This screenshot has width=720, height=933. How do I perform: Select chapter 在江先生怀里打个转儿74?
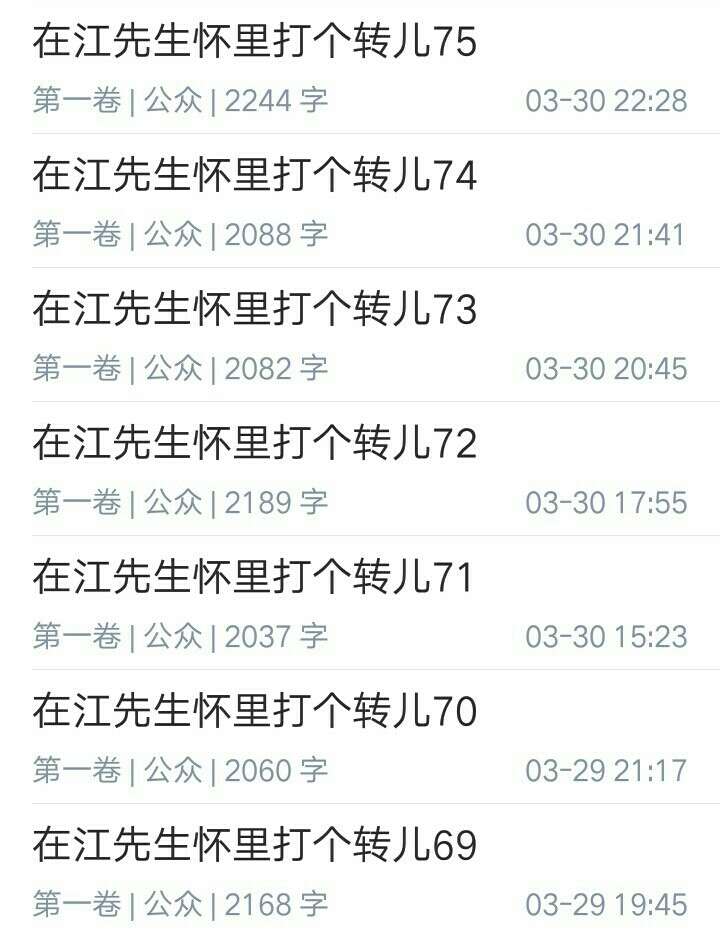click(255, 177)
